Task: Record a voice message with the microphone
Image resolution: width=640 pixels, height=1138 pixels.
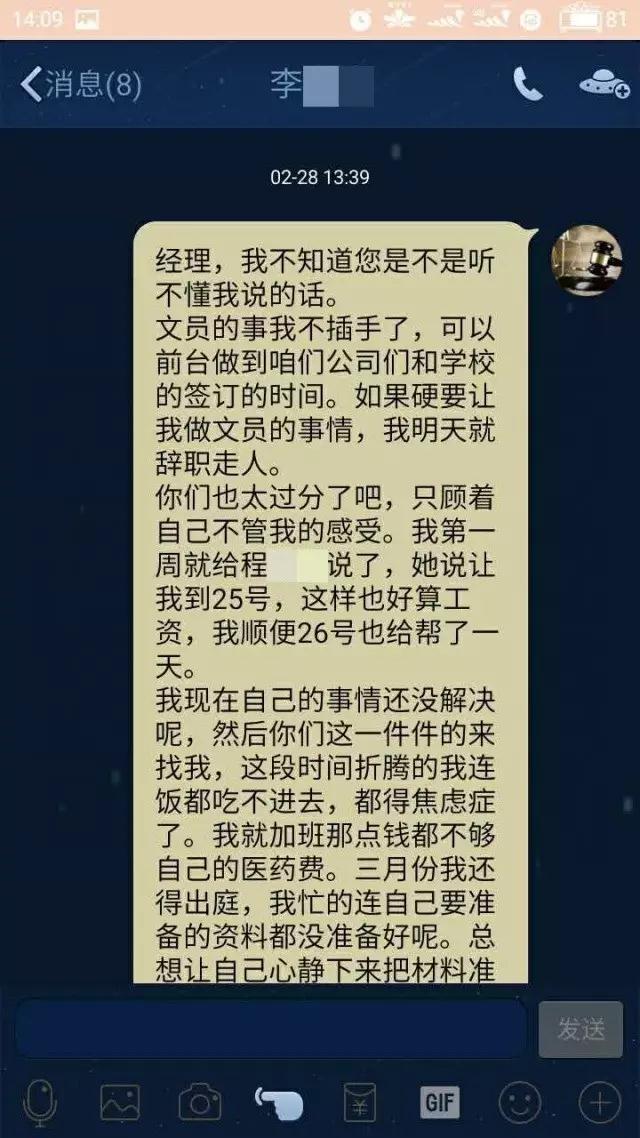Action: pyautogui.click(x=40, y=1102)
